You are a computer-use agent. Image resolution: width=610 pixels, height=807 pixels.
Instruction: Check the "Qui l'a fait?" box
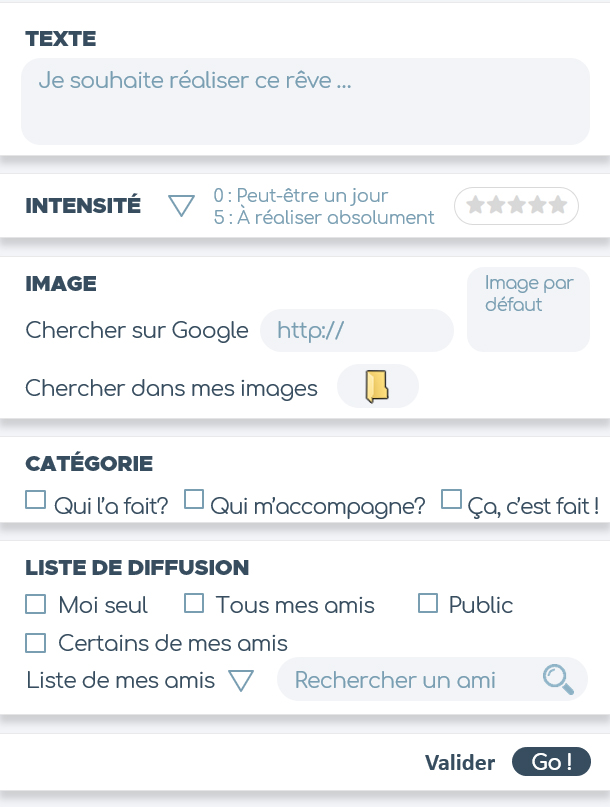pyautogui.click(x=36, y=500)
